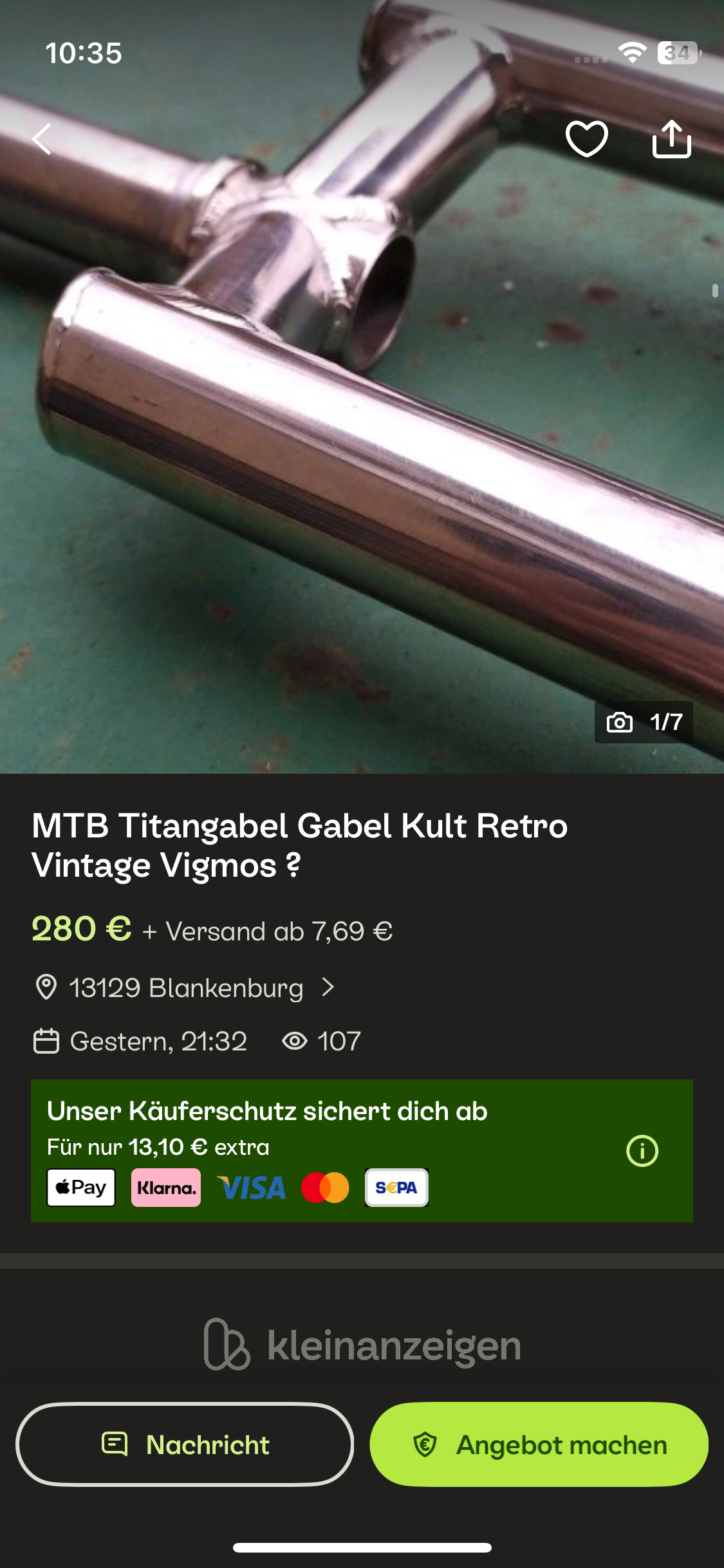Open the Käuferschutz info icon
This screenshot has height=1568, width=724.
pos(642,1151)
